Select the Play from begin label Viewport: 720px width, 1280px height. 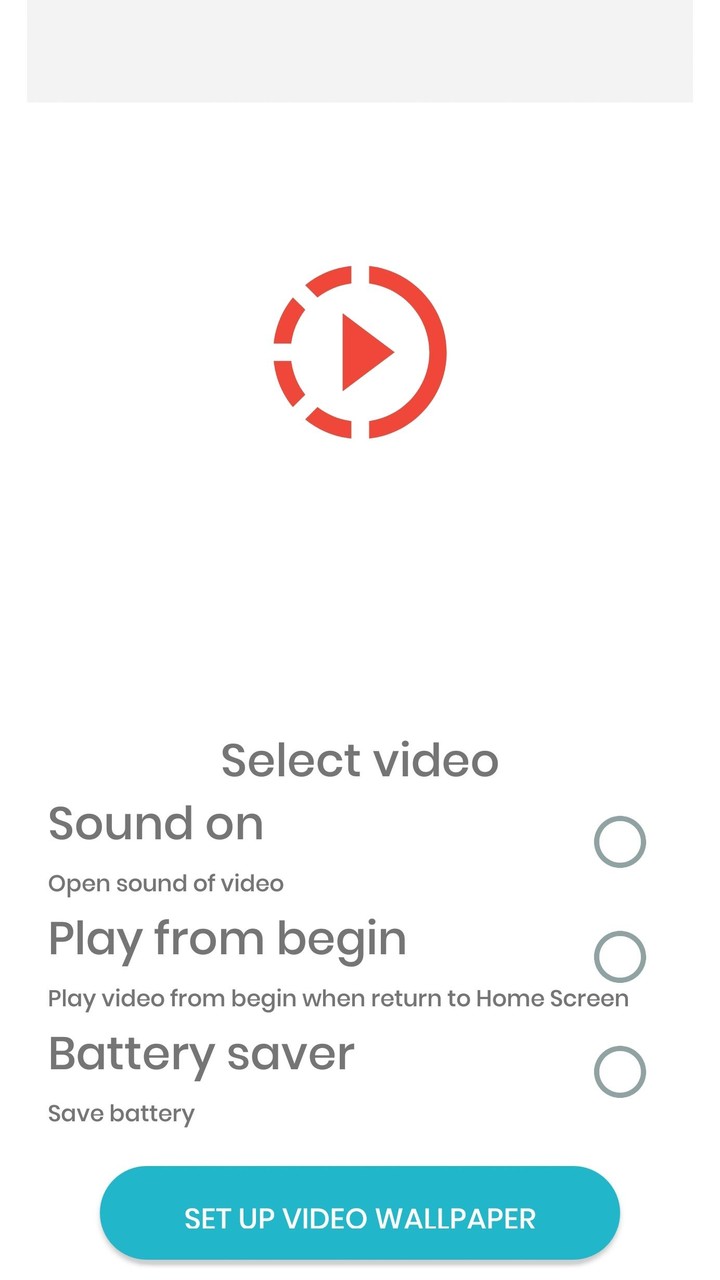(x=227, y=938)
